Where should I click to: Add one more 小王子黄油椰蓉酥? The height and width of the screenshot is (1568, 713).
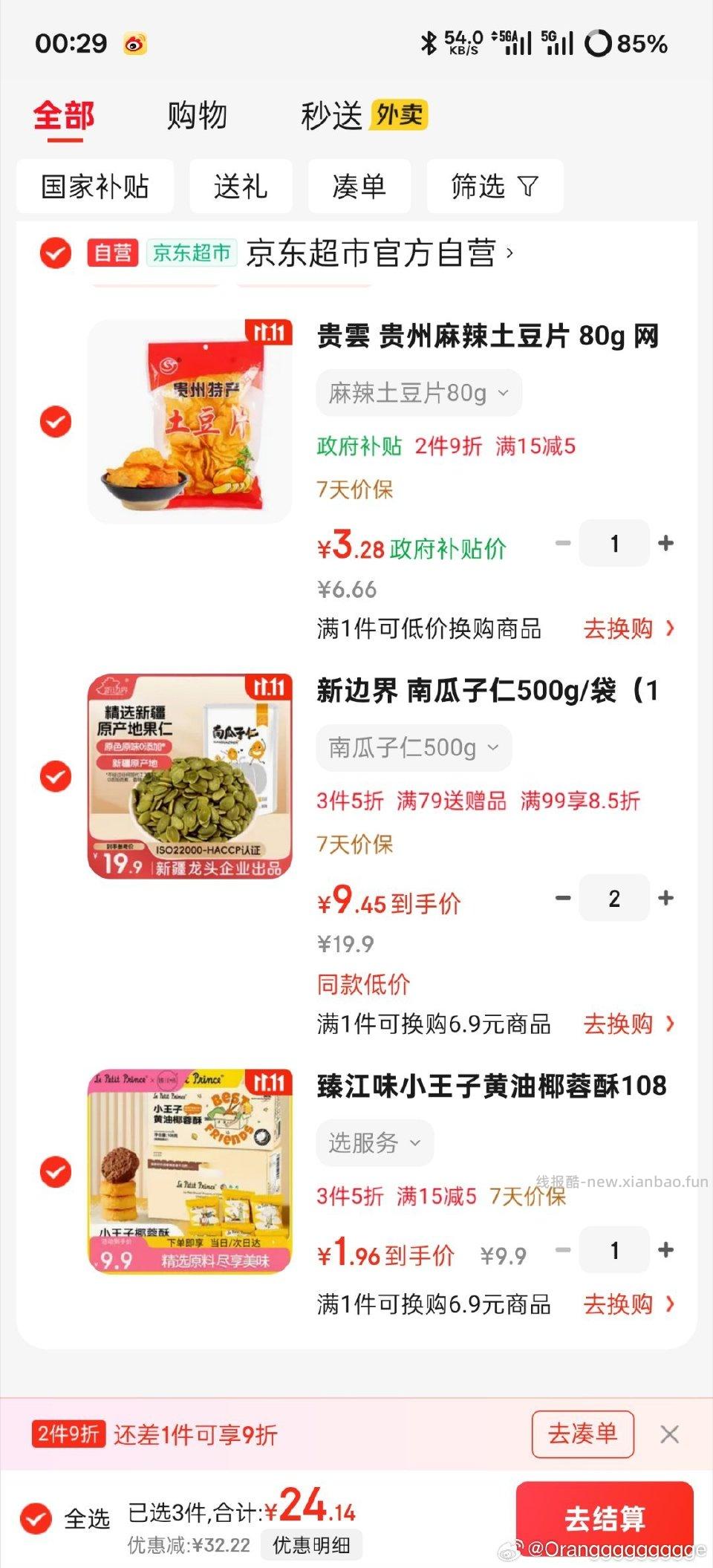tap(666, 1251)
